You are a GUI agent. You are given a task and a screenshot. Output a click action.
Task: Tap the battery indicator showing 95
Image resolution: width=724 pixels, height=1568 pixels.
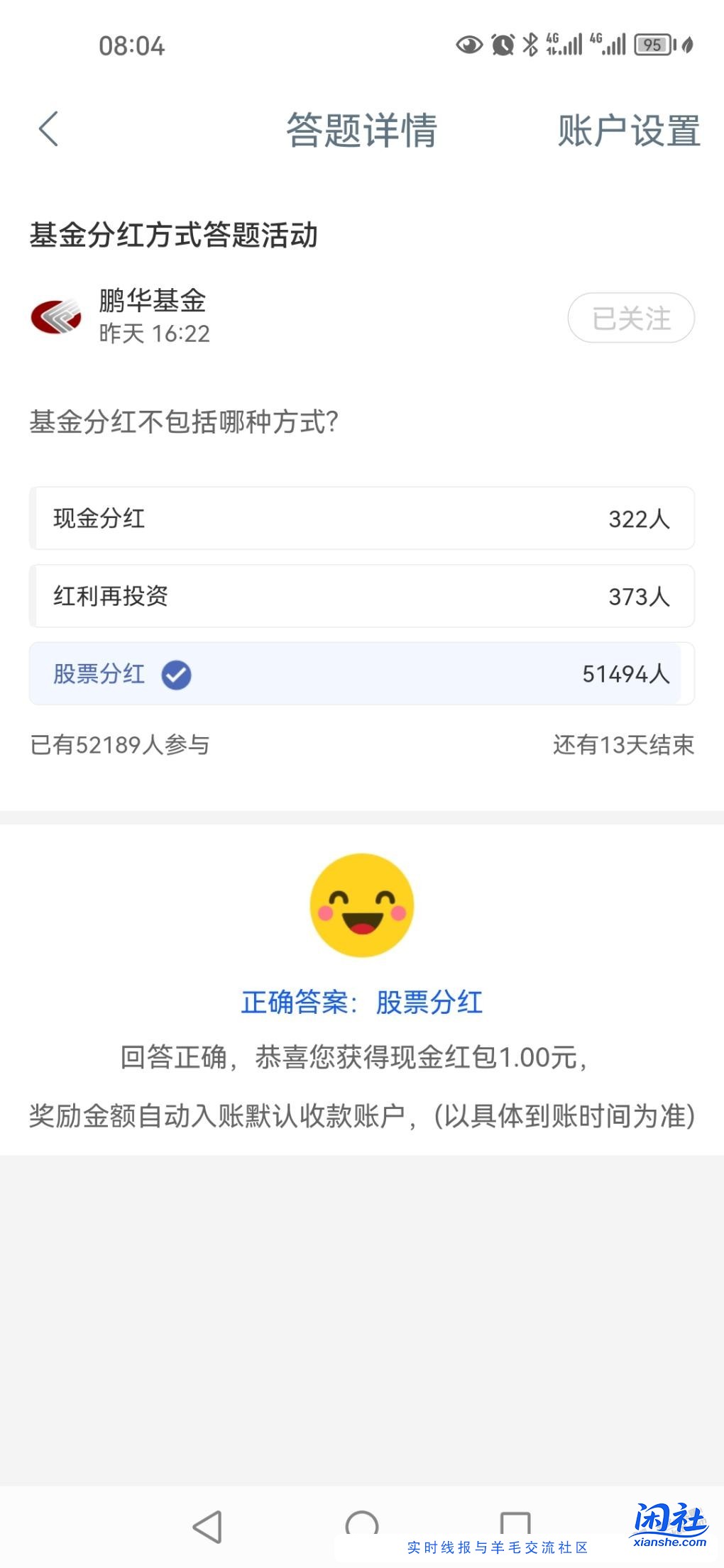click(654, 45)
